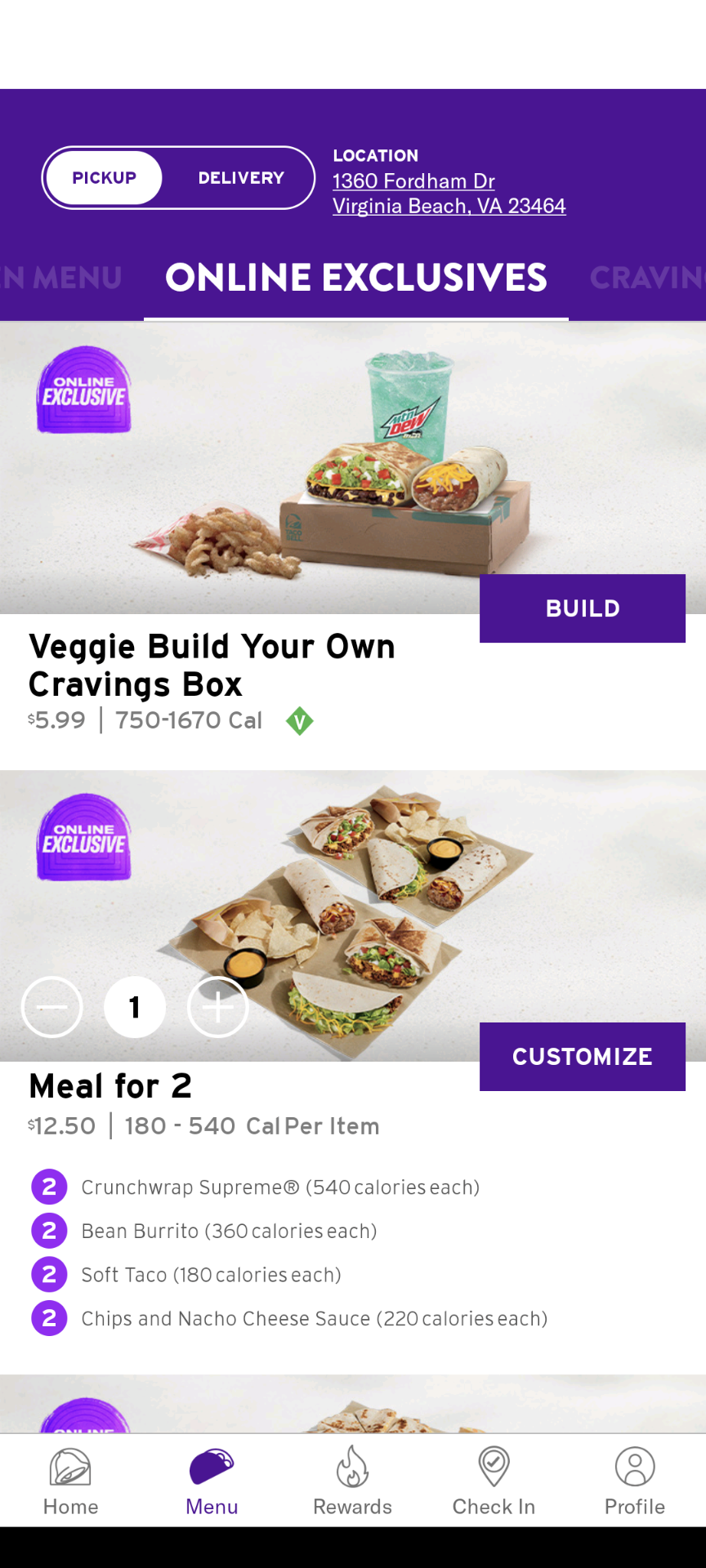
Task: Open the Rewards tab
Action: (x=352, y=1481)
